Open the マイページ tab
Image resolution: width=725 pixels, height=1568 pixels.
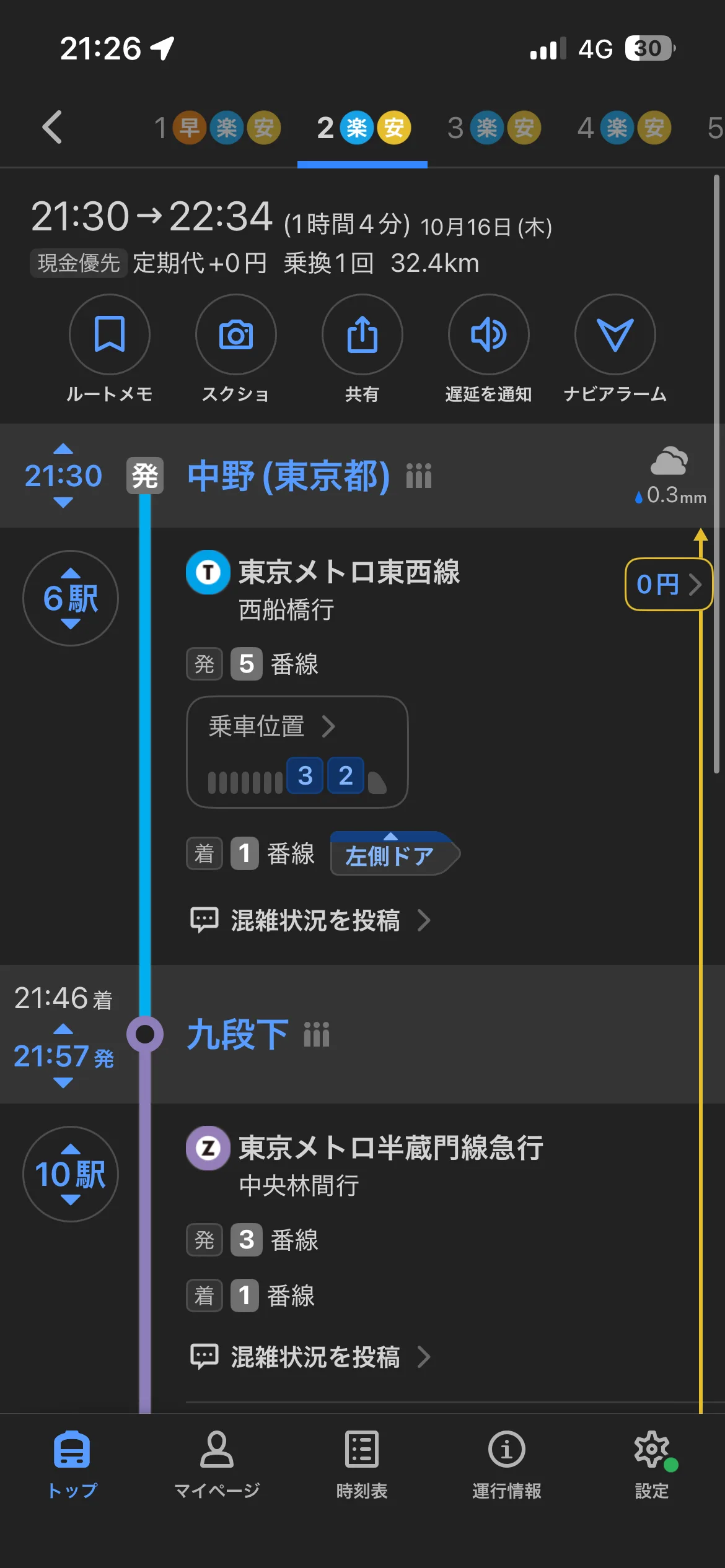click(217, 1465)
